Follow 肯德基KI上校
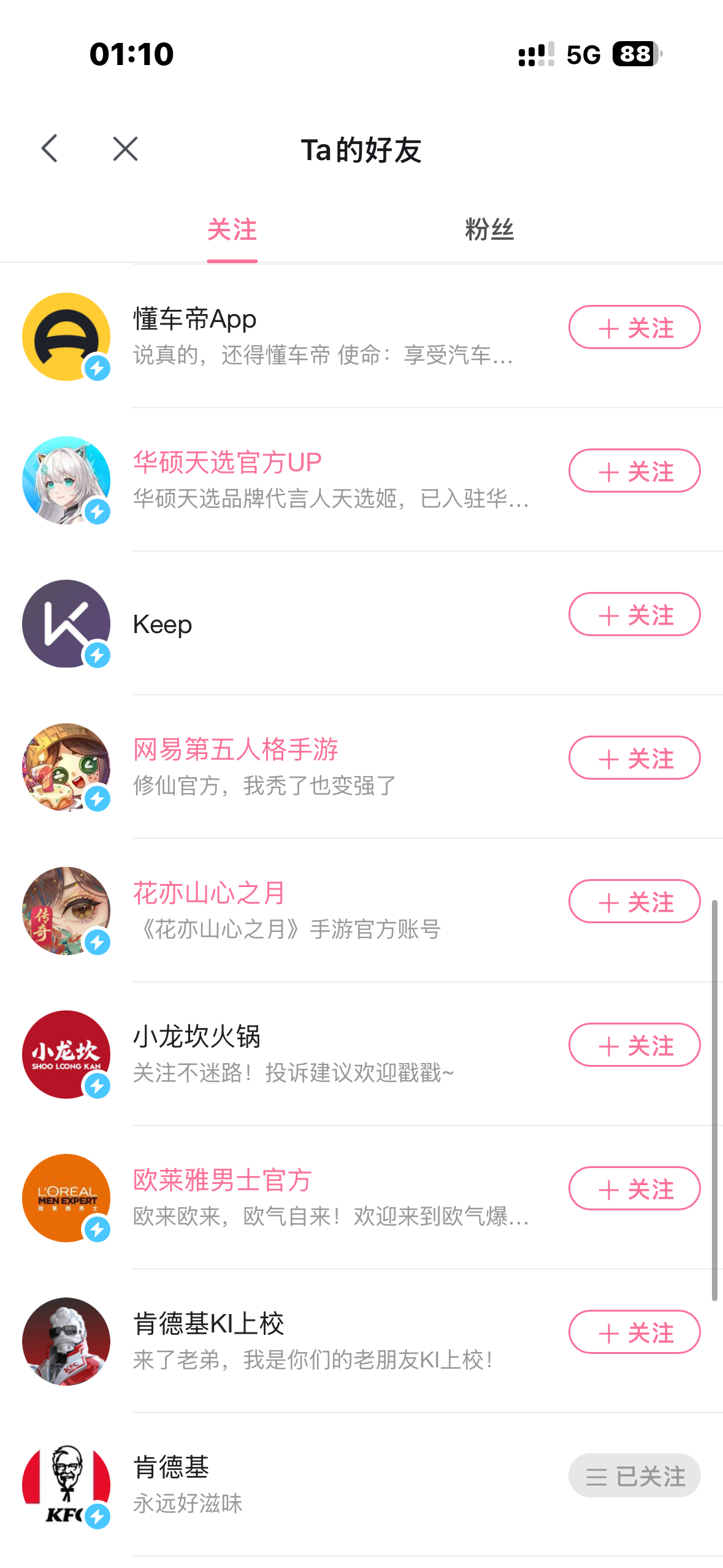Viewport: 723px width, 1568px height. (x=634, y=1332)
